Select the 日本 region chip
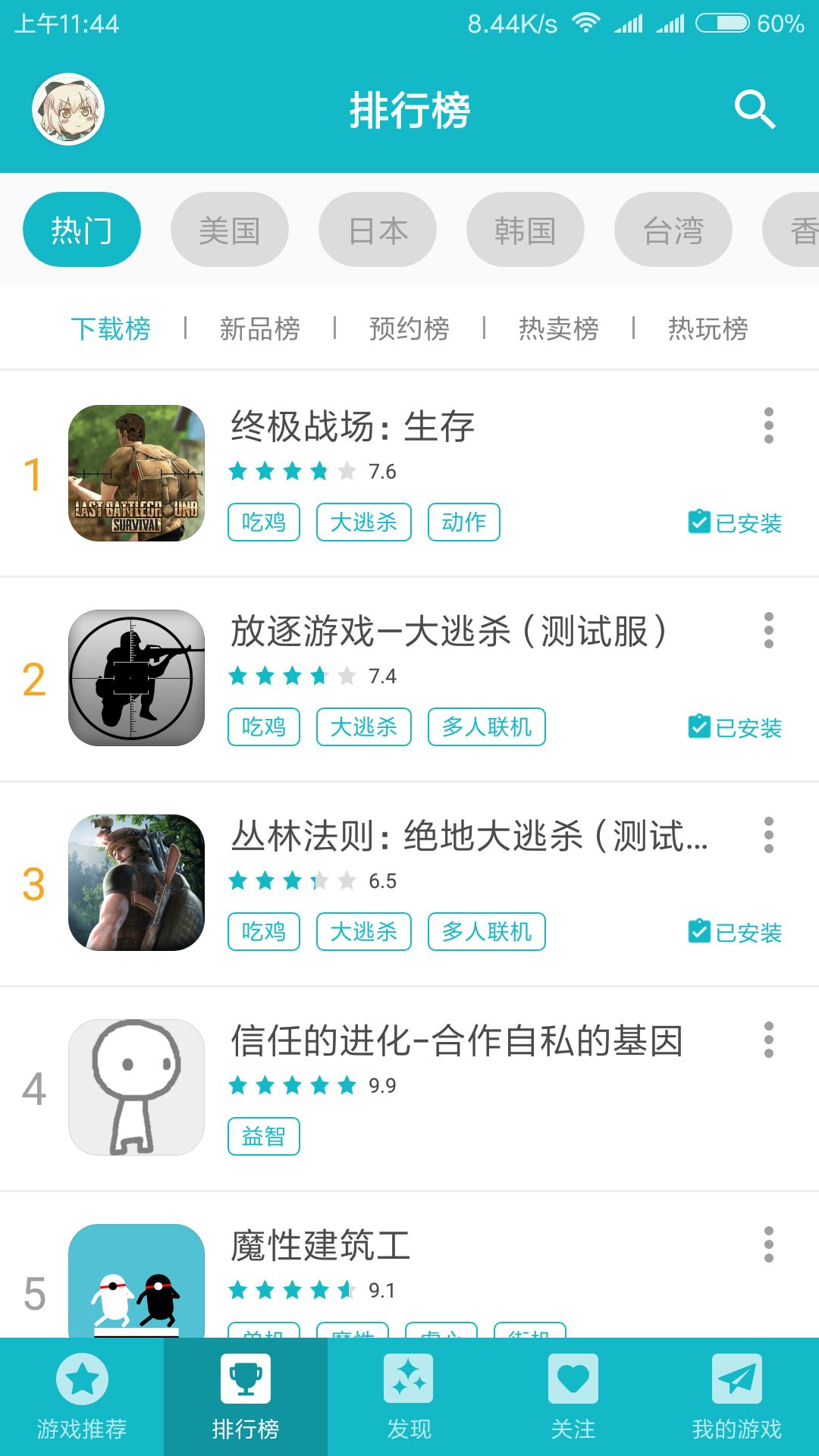819x1456 pixels. click(x=378, y=230)
